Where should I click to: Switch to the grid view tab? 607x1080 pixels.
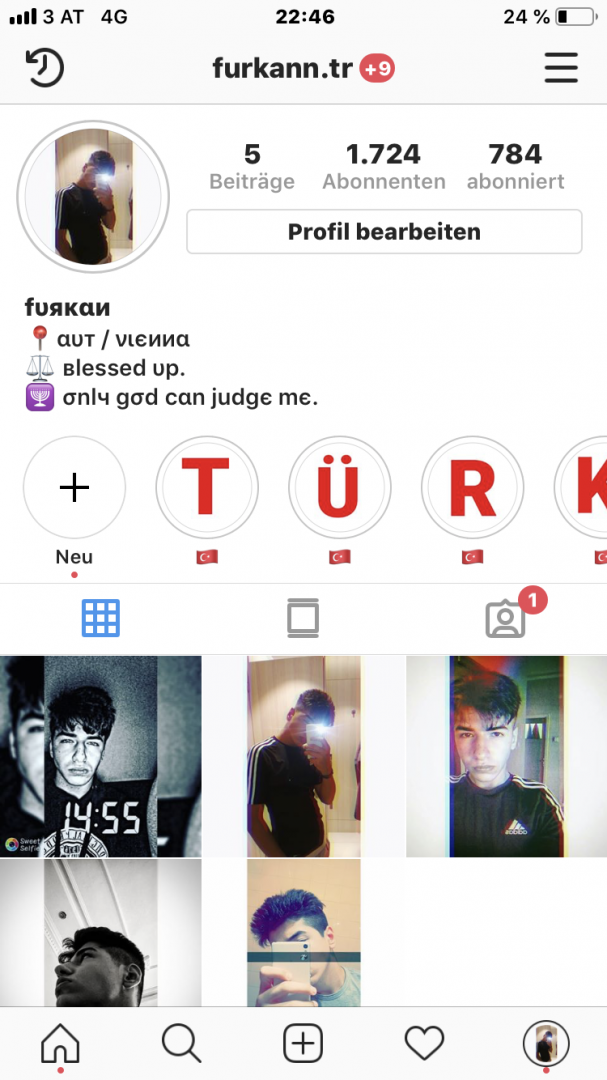tap(101, 618)
